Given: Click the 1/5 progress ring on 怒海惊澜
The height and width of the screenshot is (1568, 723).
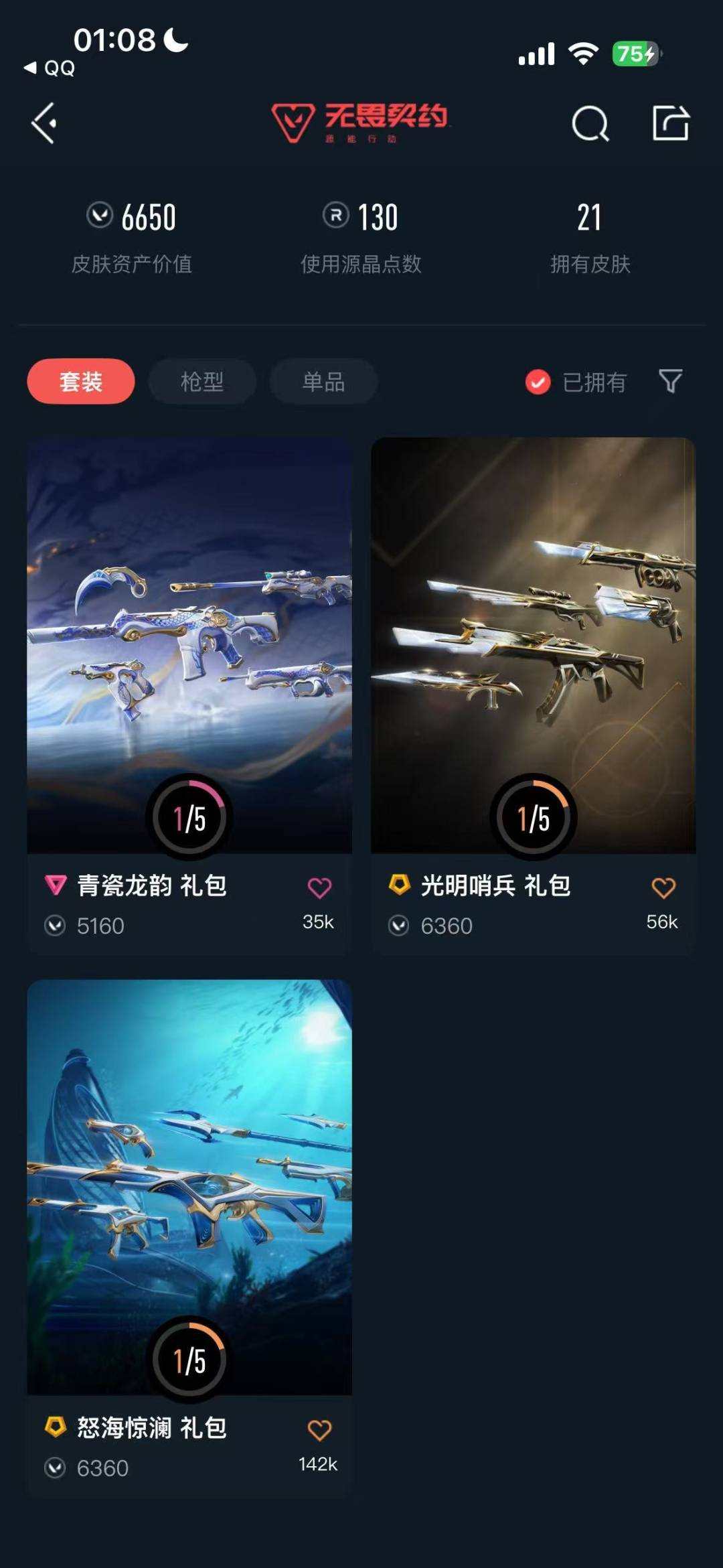Looking at the screenshot, I should click(189, 1356).
